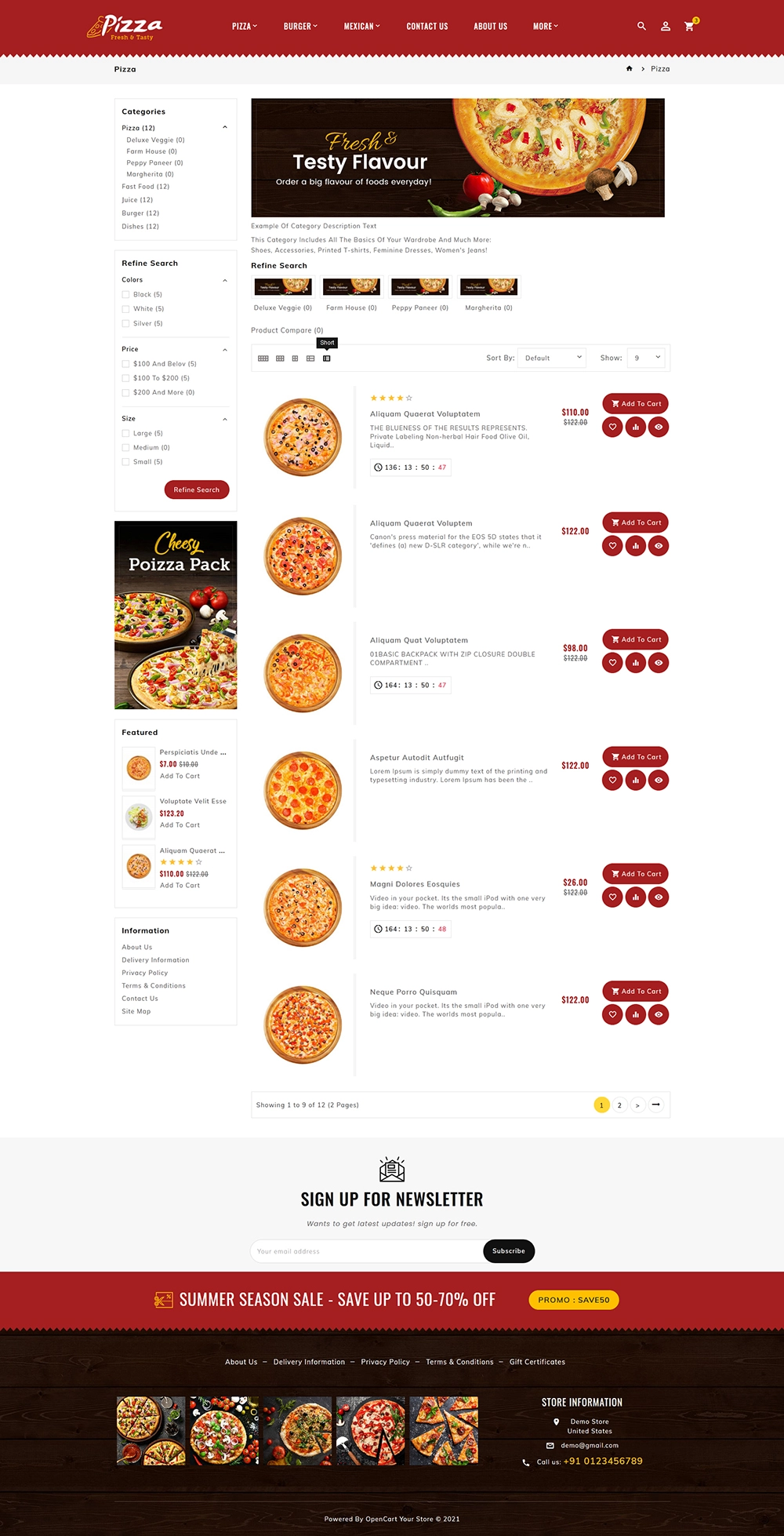784x1536 pixels.
Task: Open the Sort By dropdown
Action: tap(552, 358)
